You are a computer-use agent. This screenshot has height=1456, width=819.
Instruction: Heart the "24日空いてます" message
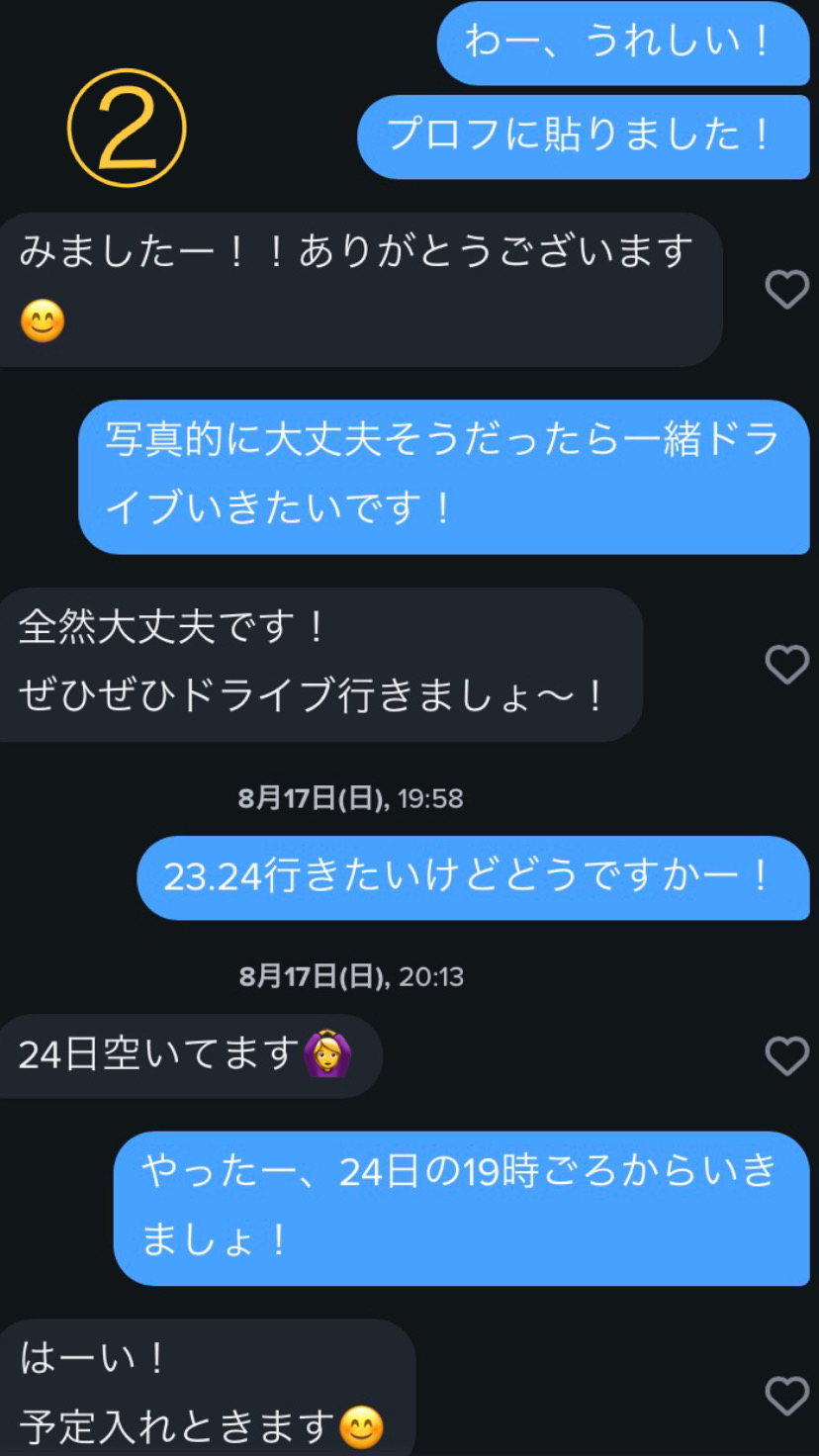(x=786, y=1056)
